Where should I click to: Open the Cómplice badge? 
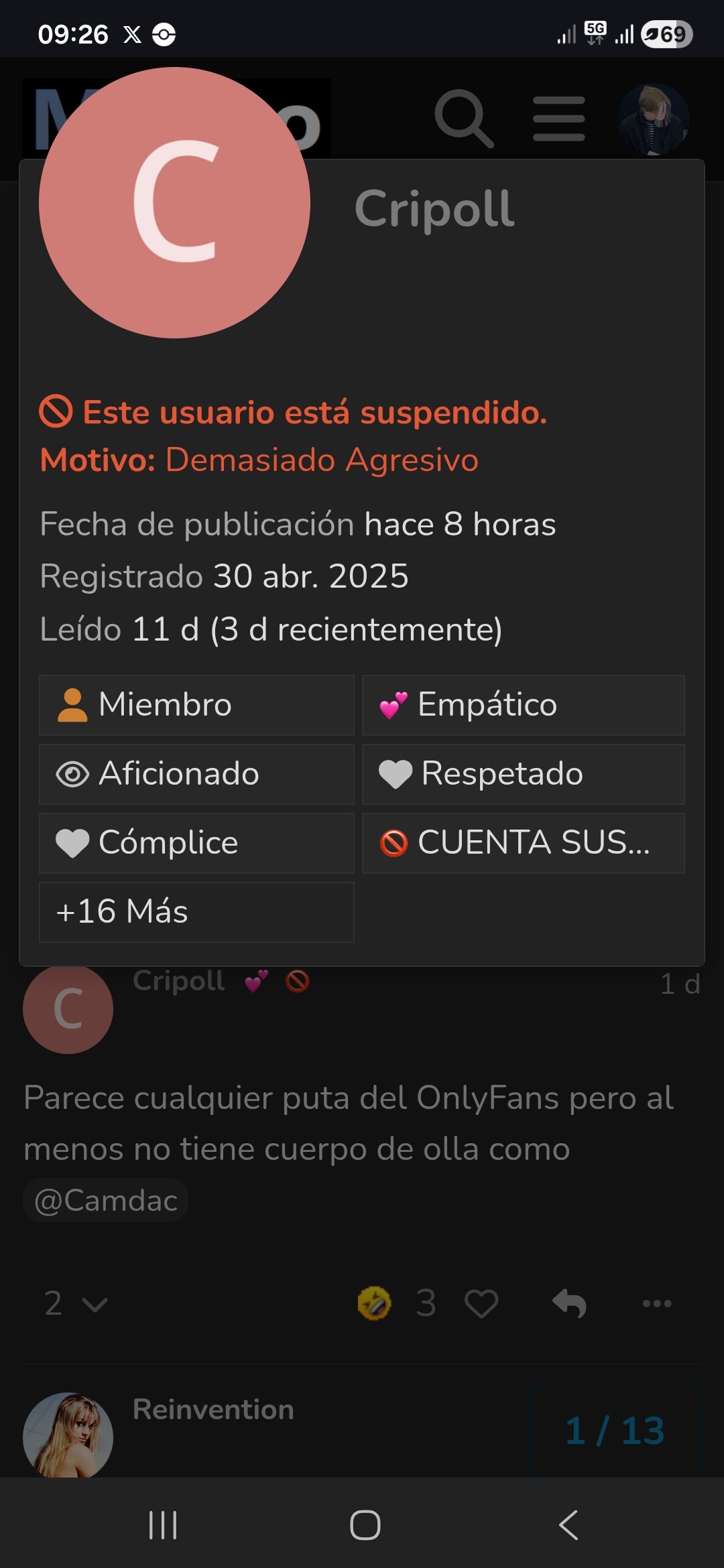tap(196, 843)
